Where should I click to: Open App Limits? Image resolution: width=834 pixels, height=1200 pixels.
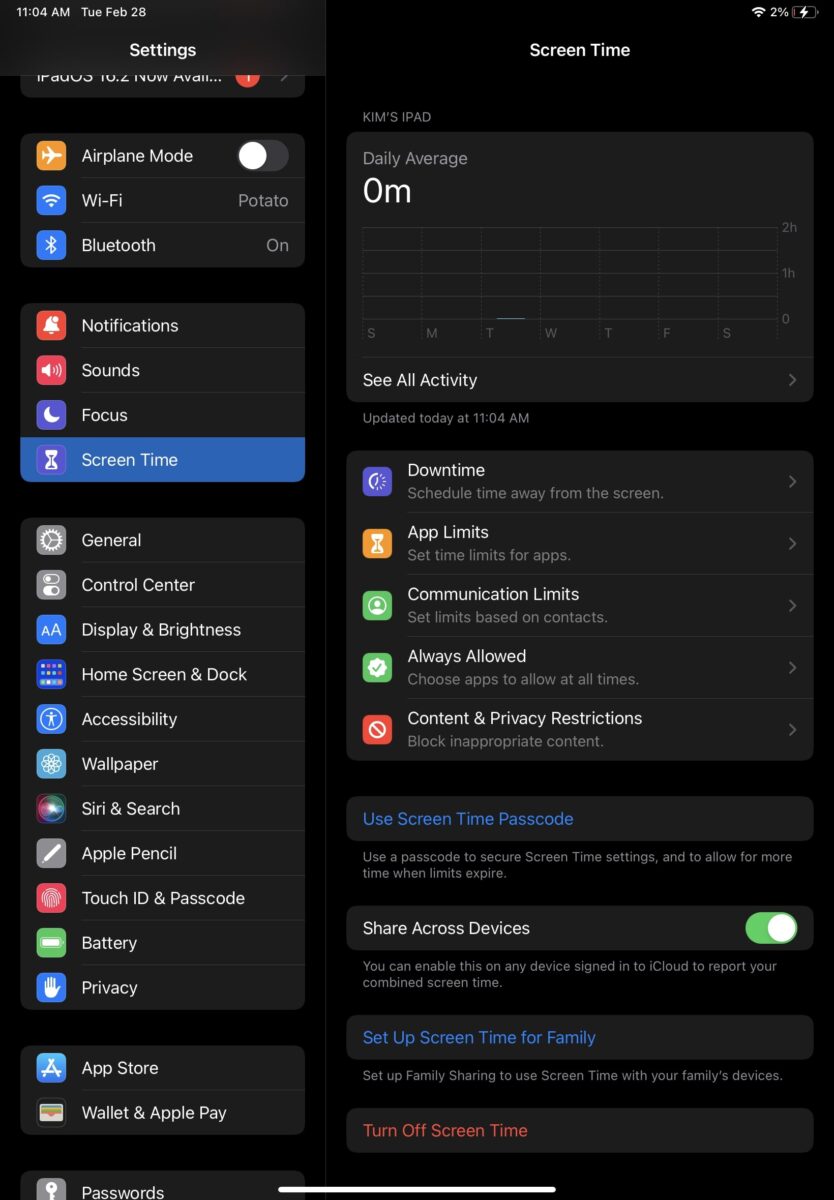tap(579, 544)
